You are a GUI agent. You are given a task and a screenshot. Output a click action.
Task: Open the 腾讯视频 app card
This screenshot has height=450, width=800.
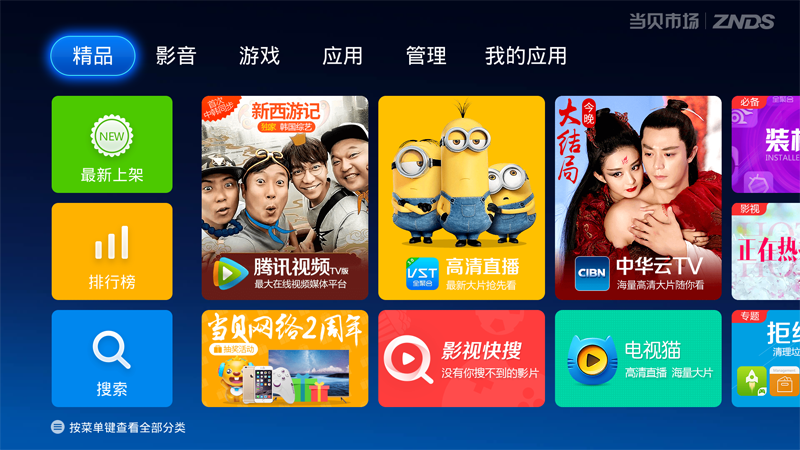285,198
